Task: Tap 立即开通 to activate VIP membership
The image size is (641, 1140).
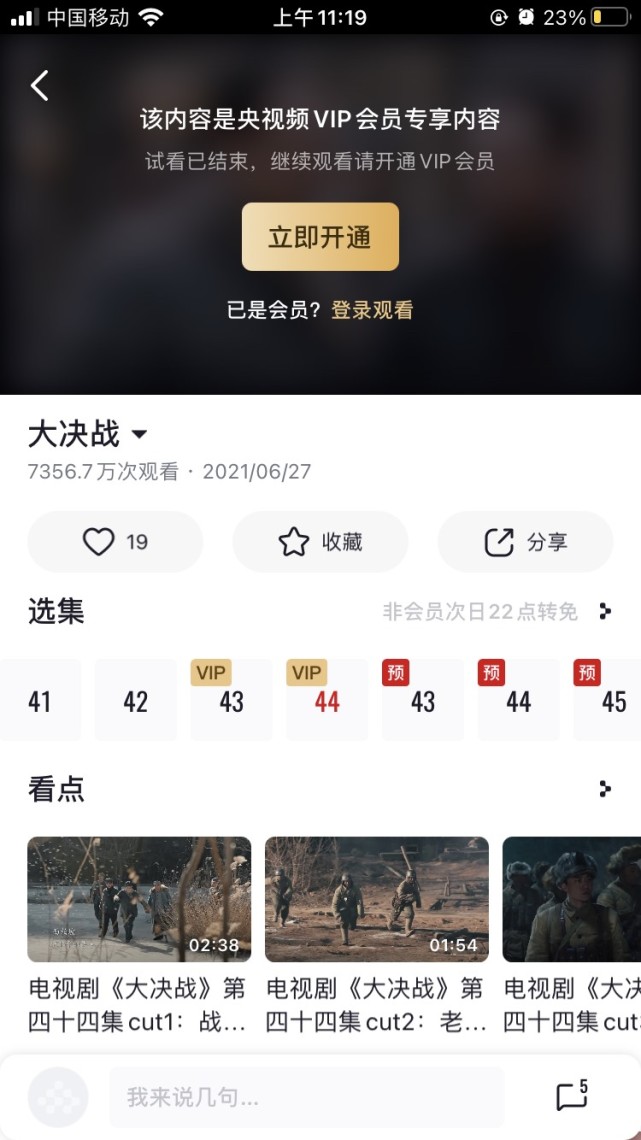Action: 320,237
